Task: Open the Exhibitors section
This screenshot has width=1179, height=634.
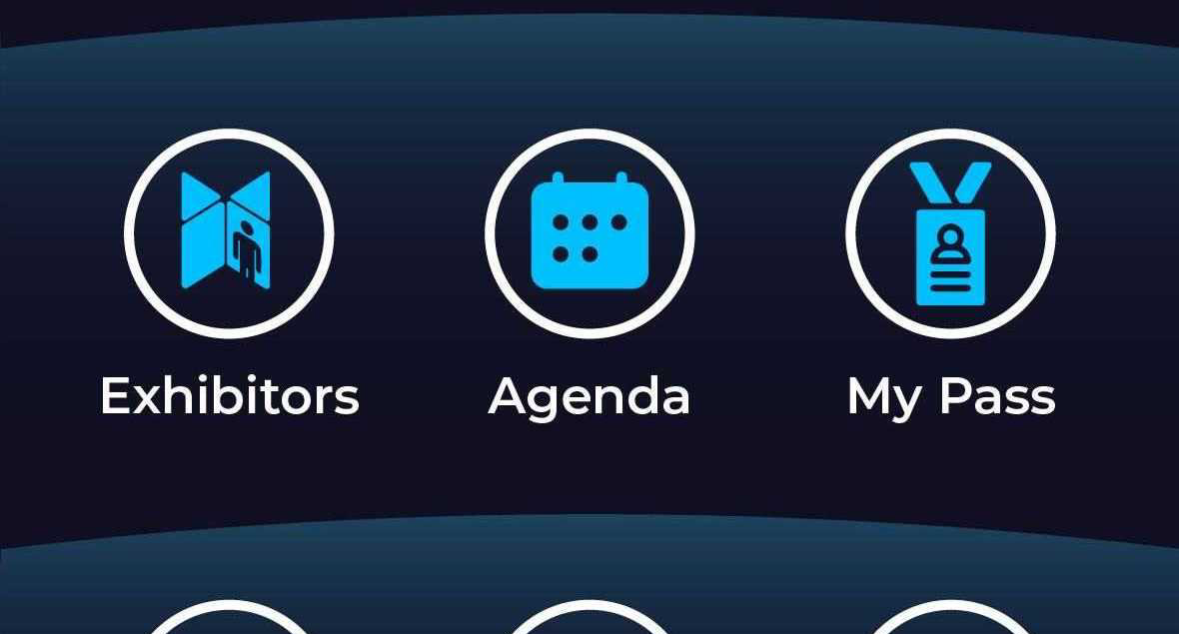Action: tap(229, 234)
